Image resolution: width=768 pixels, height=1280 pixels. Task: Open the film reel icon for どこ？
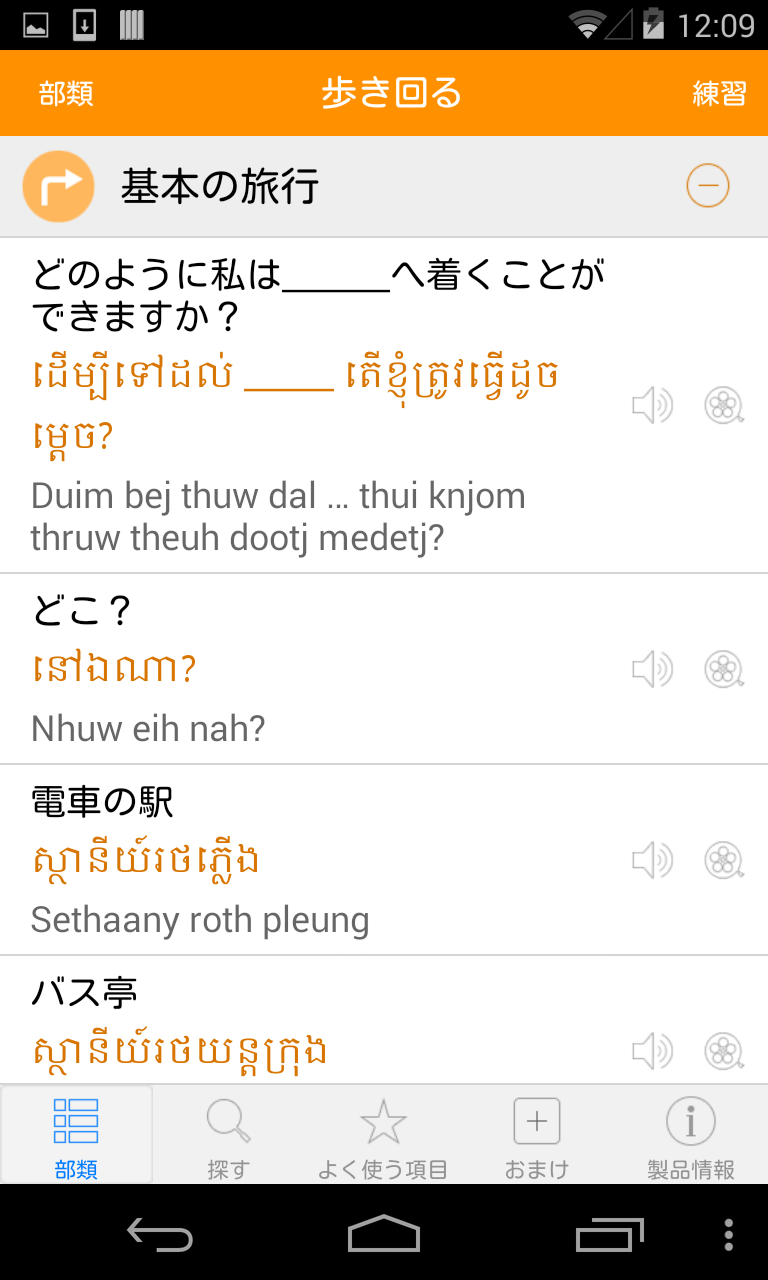[x=723, y=669]
